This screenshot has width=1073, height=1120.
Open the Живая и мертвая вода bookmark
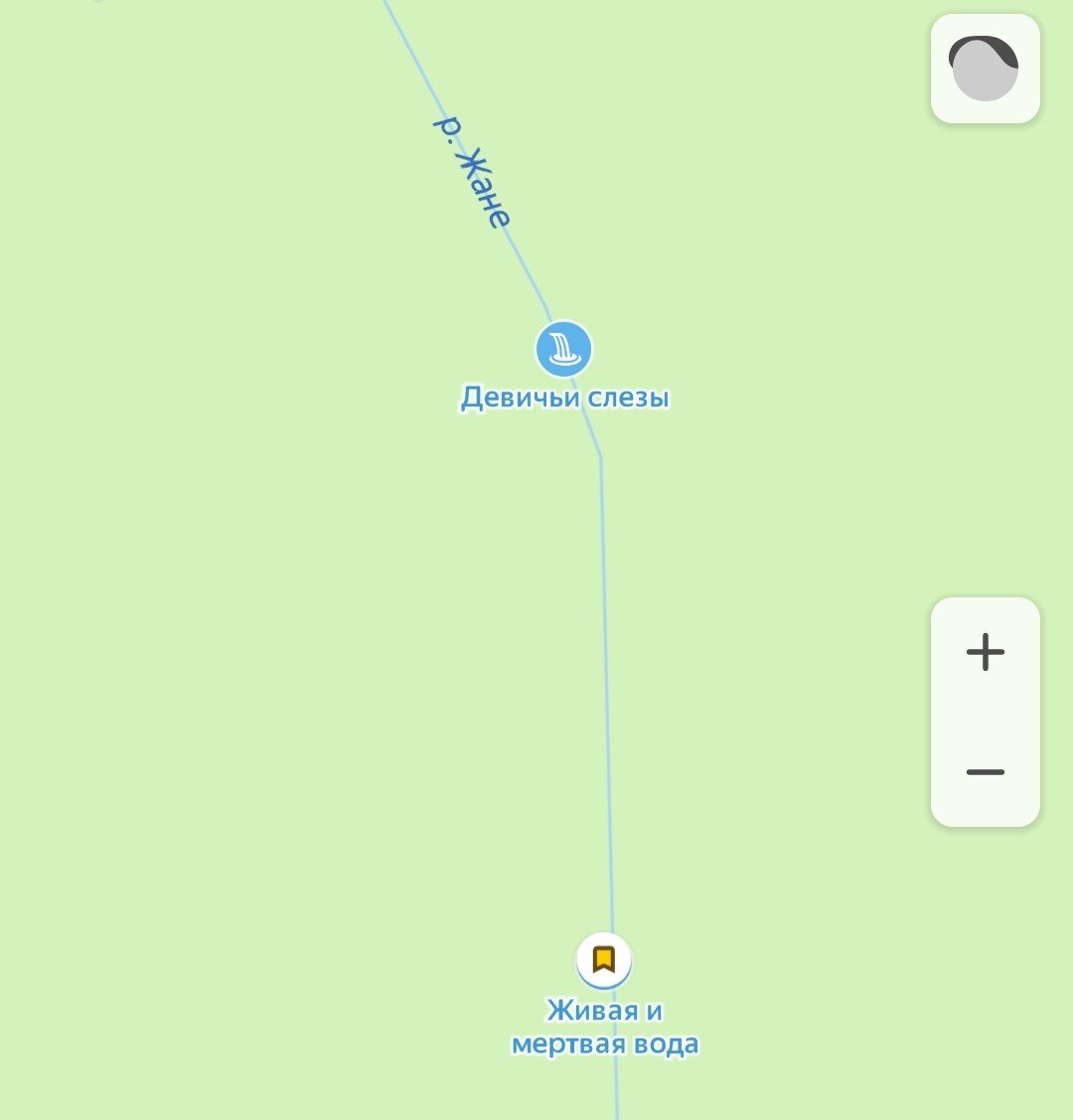coord(604,959)
